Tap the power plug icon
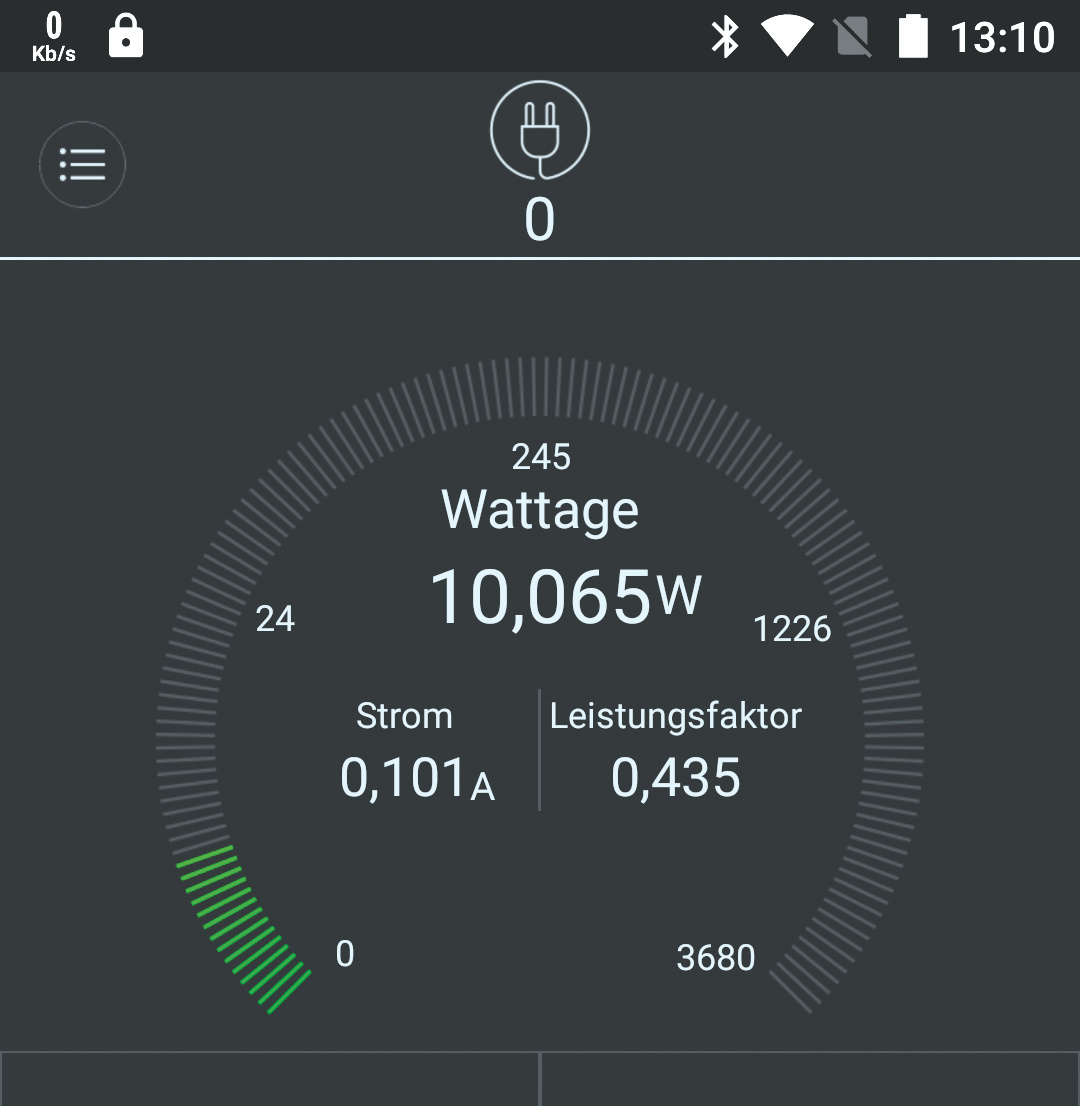The width and height of the screenshot is (1080, 1106). [x=540, y=131]
